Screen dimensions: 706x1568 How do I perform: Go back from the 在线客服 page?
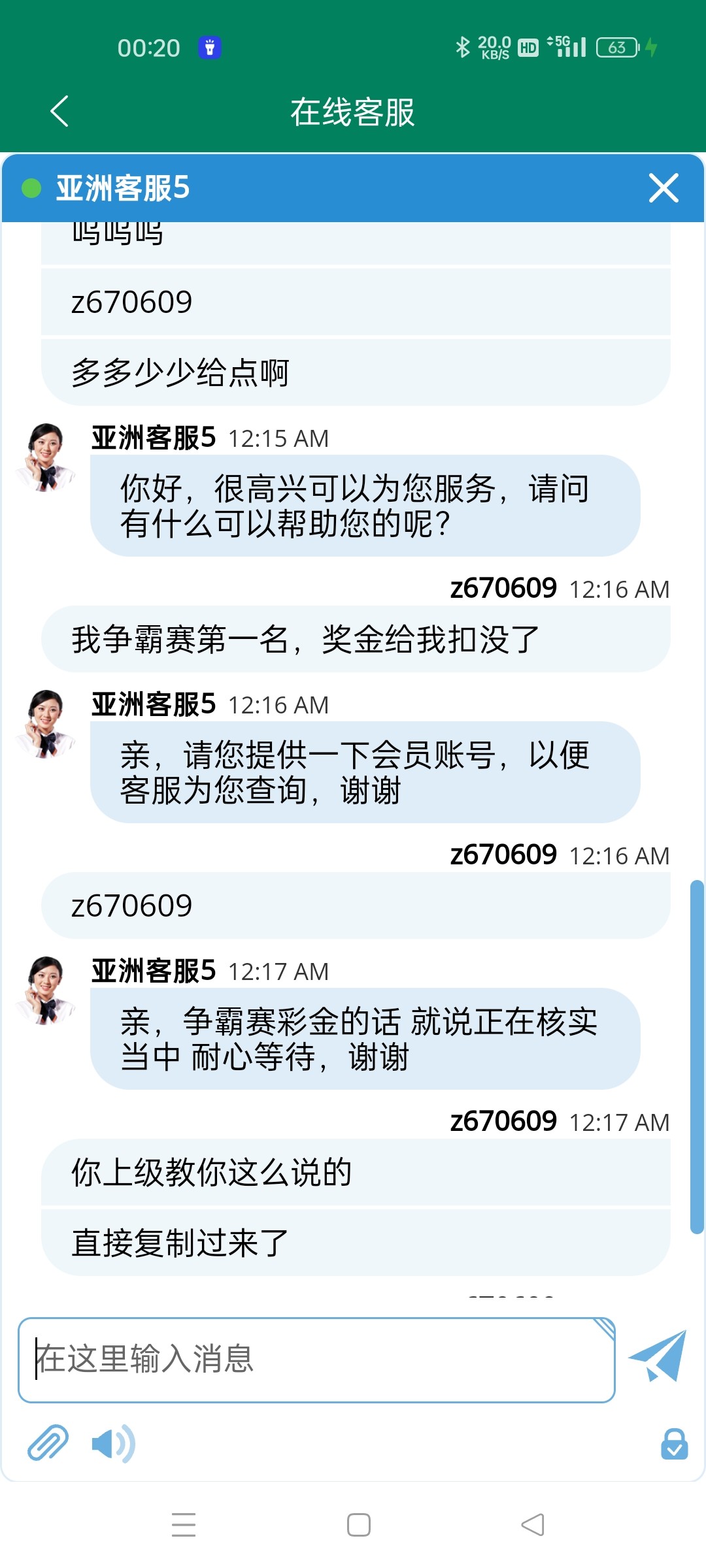tap(59, 111)
